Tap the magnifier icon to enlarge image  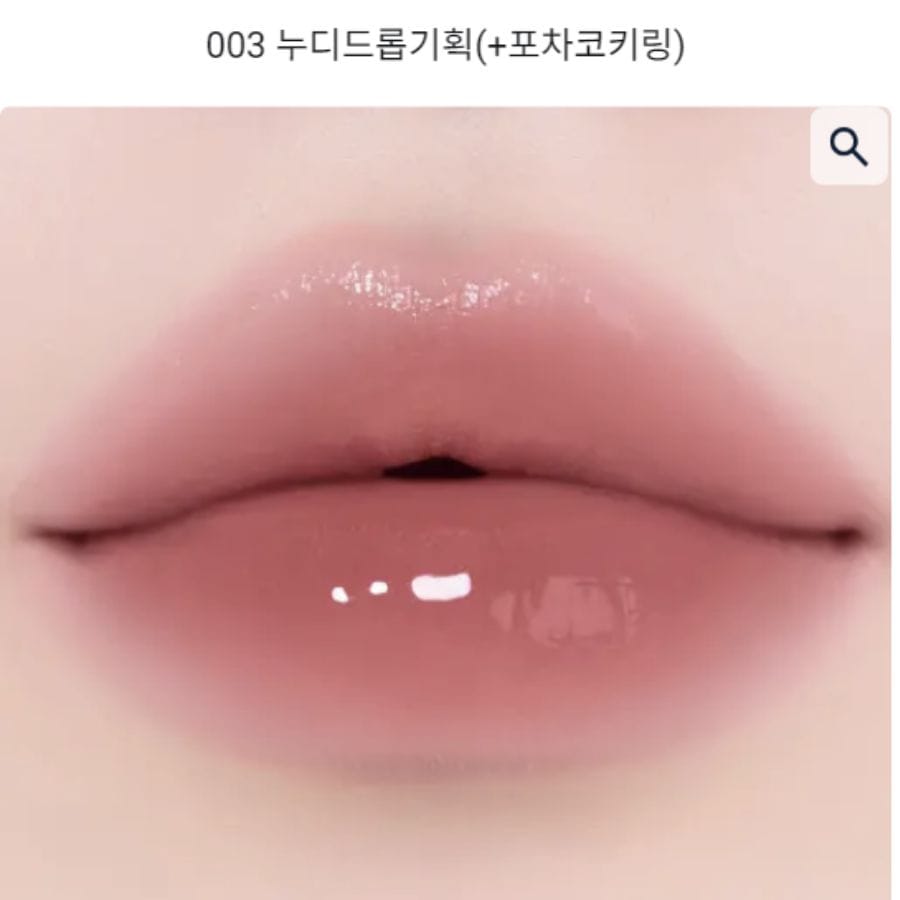point(848,147)
